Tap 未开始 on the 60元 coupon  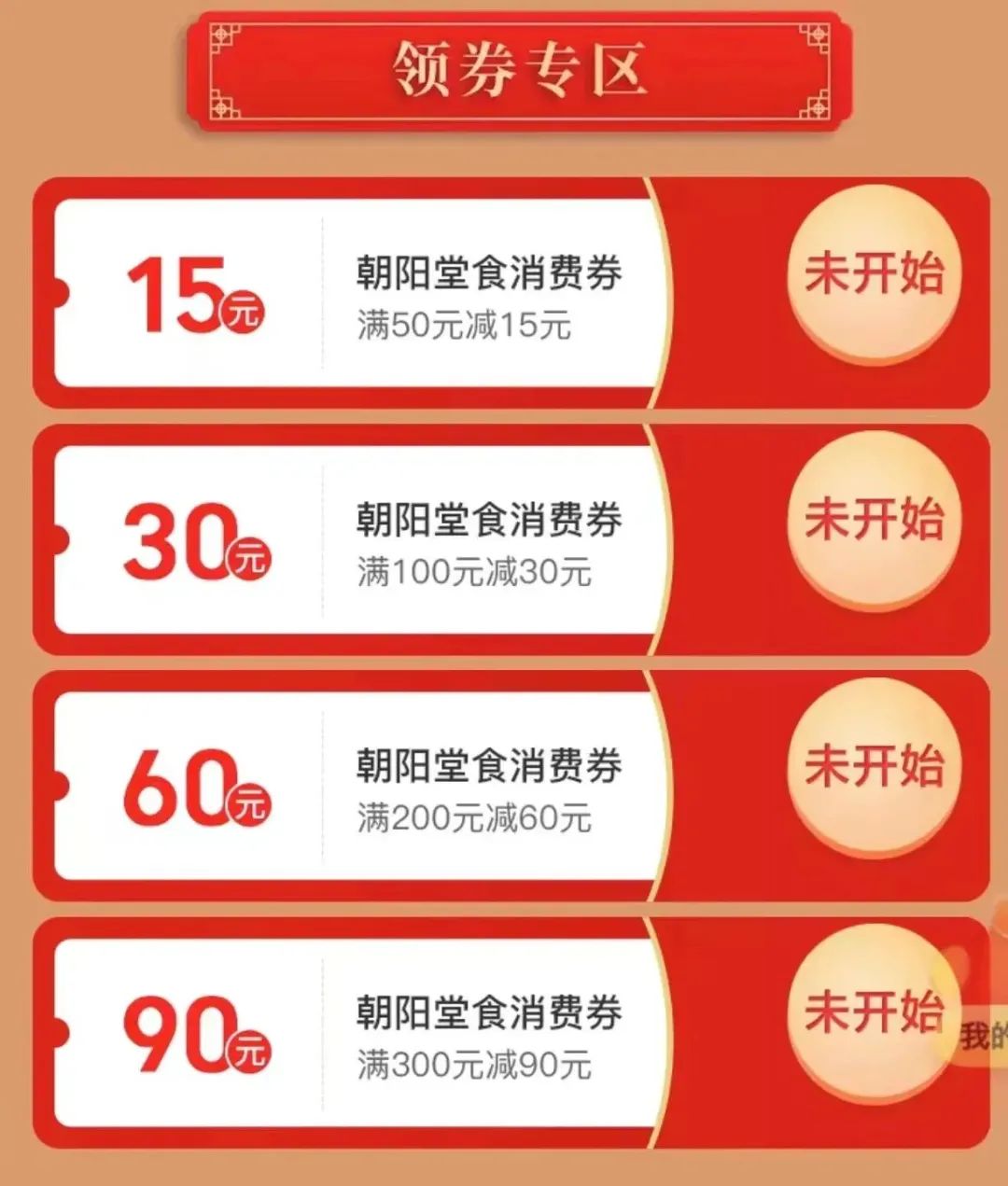coord(874,766)
